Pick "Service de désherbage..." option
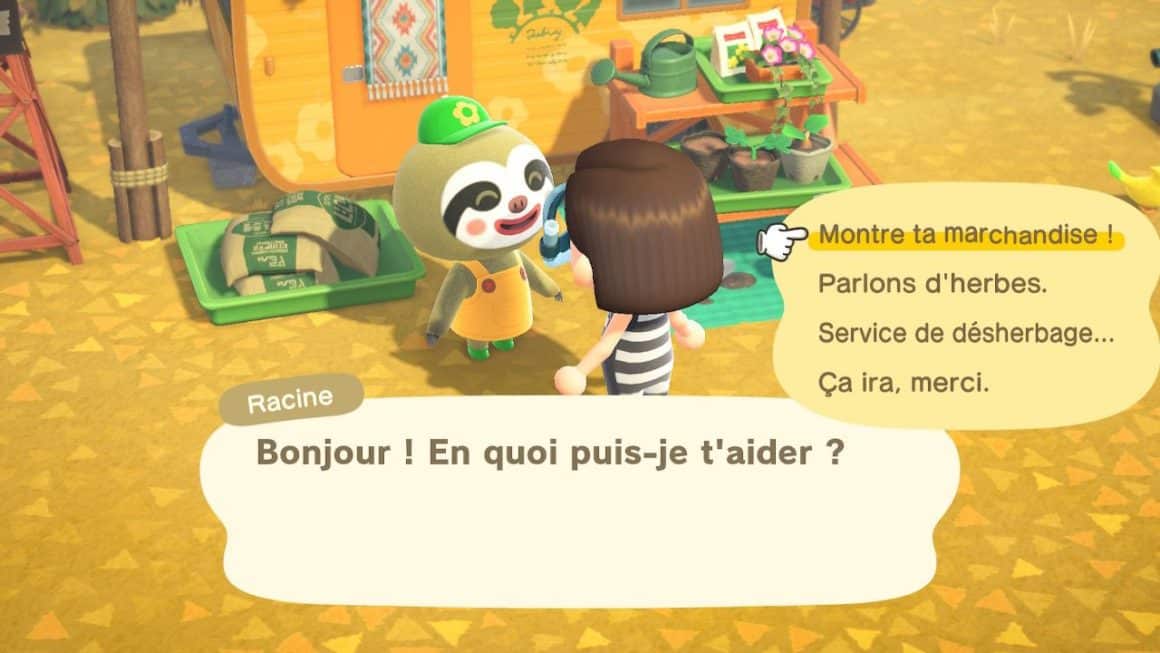Viewport: 1160px width, 653px height. [965, 333]
